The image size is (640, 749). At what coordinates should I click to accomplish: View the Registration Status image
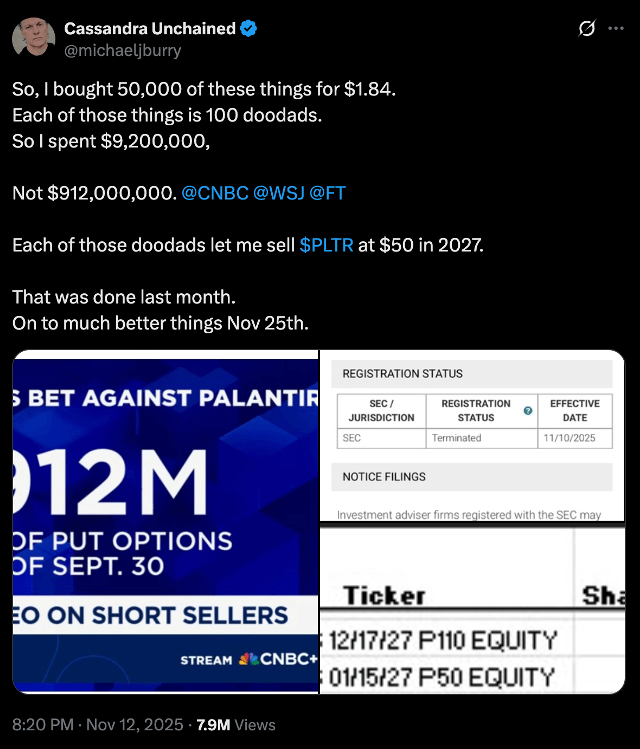tap(472, 435)
